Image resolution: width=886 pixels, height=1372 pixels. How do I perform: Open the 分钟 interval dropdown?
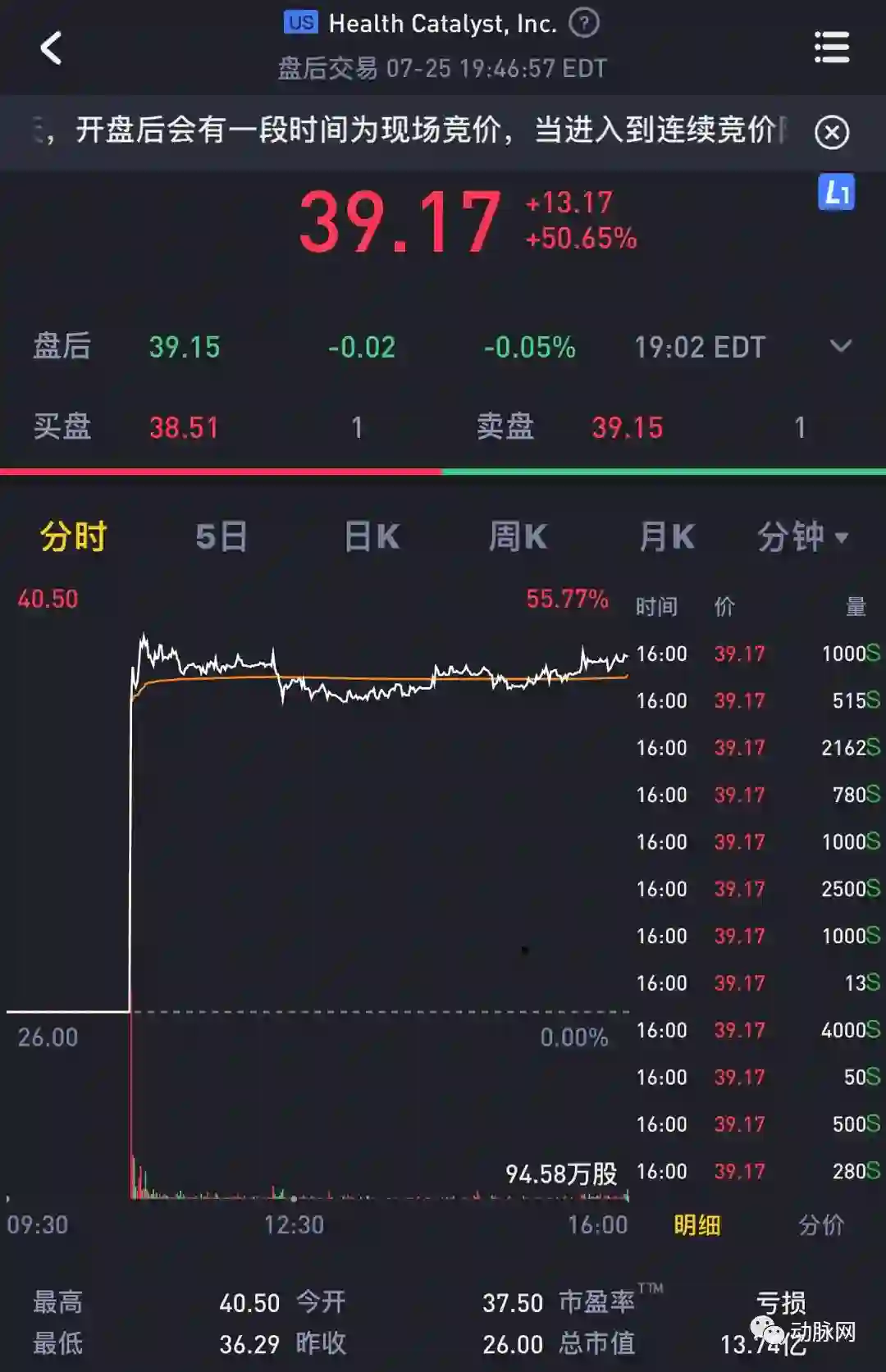[802, 537]
